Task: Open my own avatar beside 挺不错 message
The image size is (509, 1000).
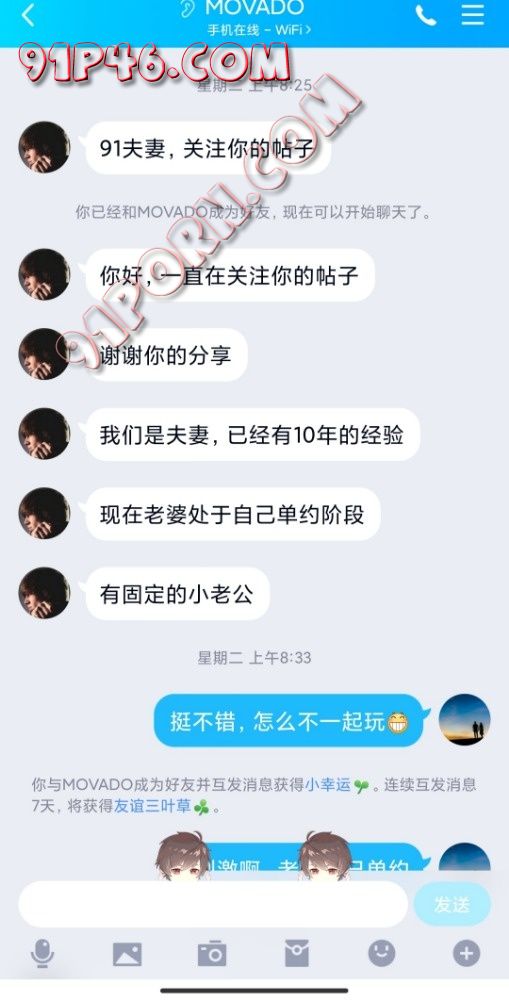Action: click(465, 719)
